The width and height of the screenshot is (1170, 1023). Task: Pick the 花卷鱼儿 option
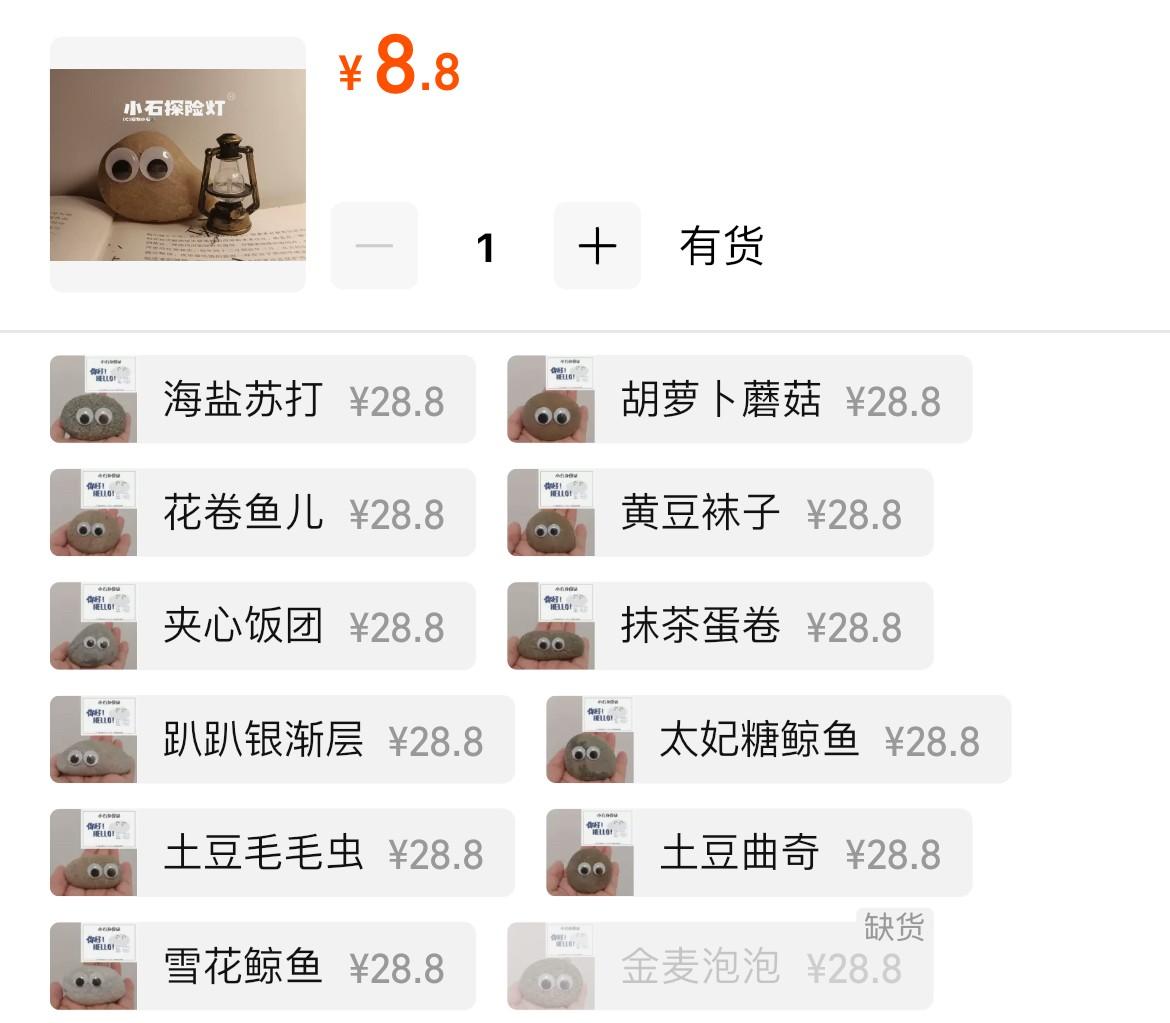(x=262, y=512)
